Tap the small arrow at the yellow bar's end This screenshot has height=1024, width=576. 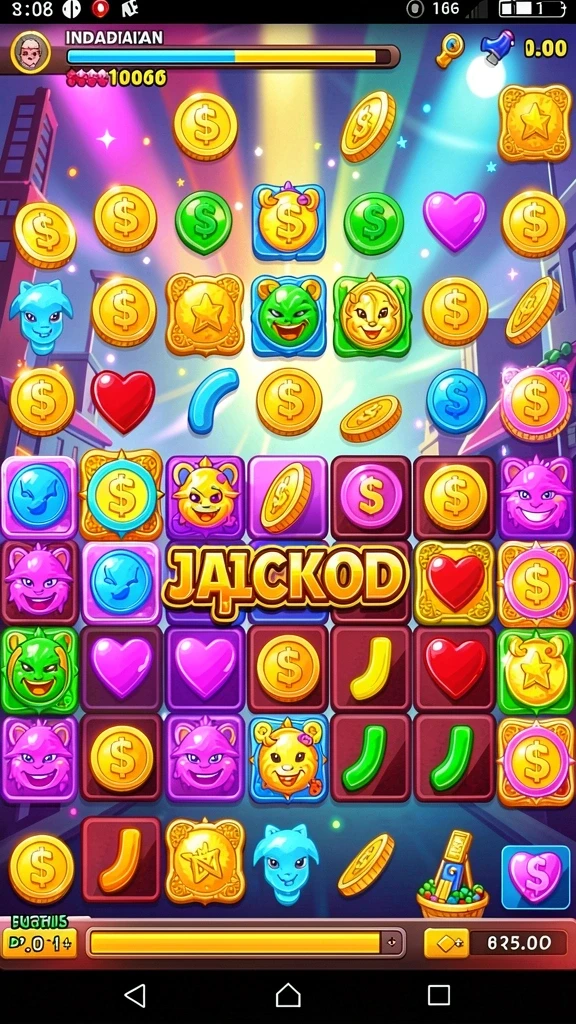(x=391, y=942)
